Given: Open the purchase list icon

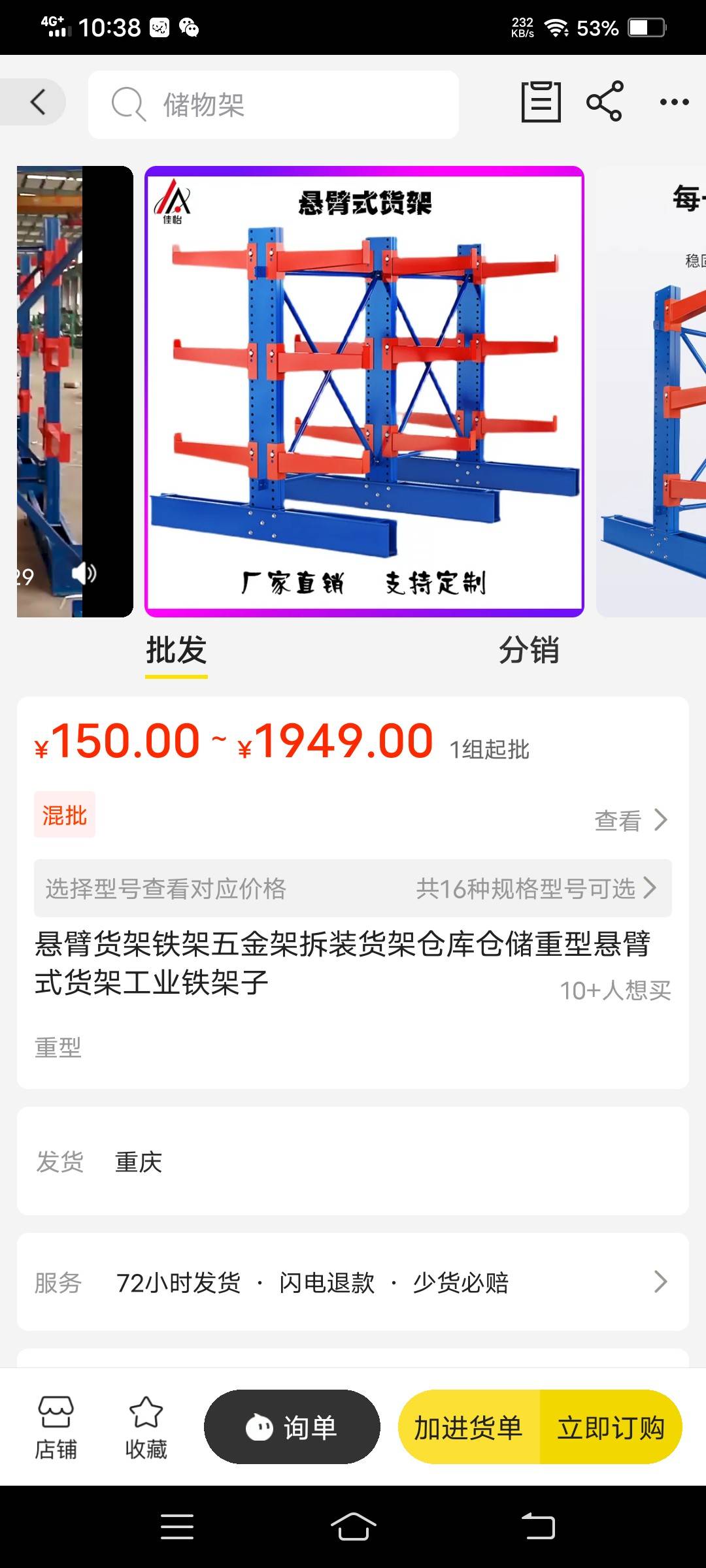Looking at the screenshot, I should pos(541,102).
